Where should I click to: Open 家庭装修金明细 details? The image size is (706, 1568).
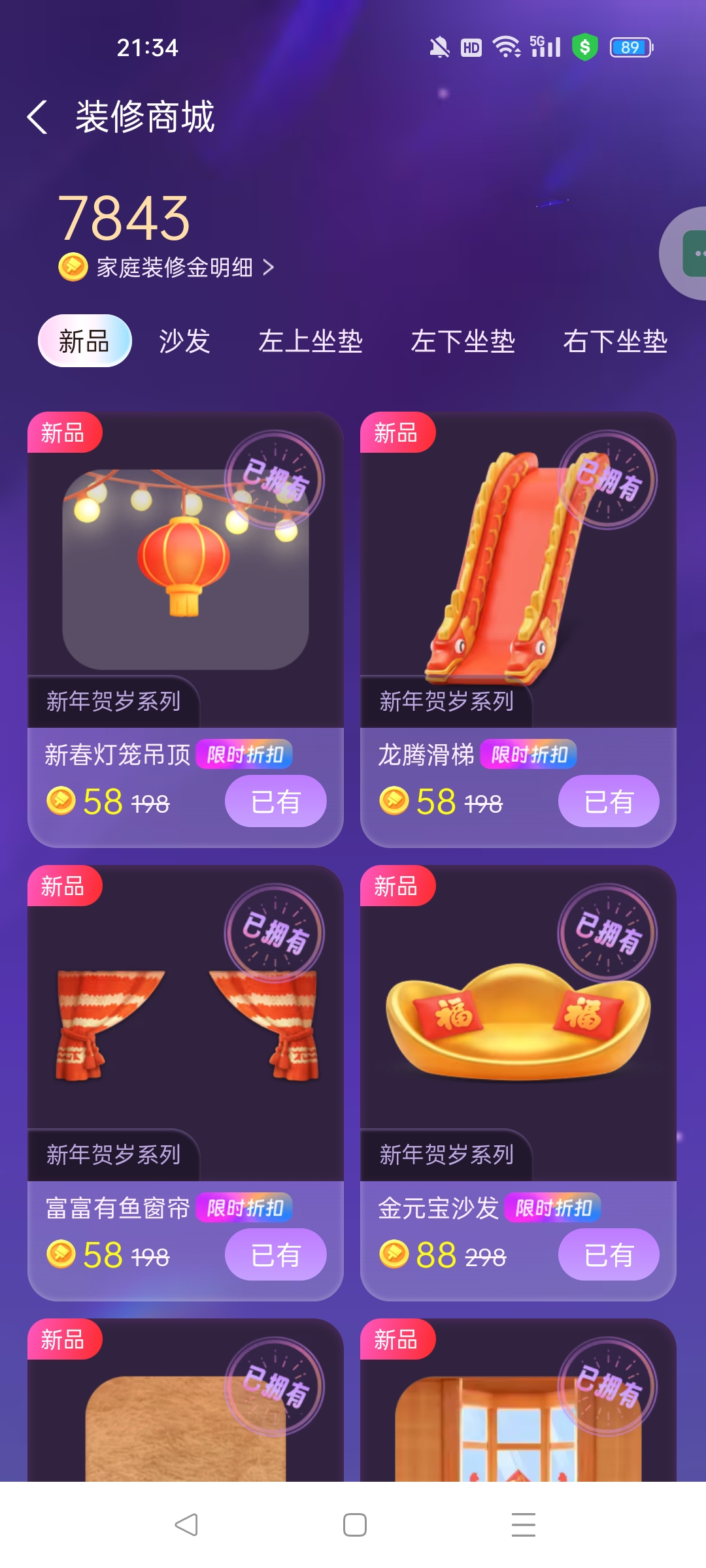[x=175, y=267]
